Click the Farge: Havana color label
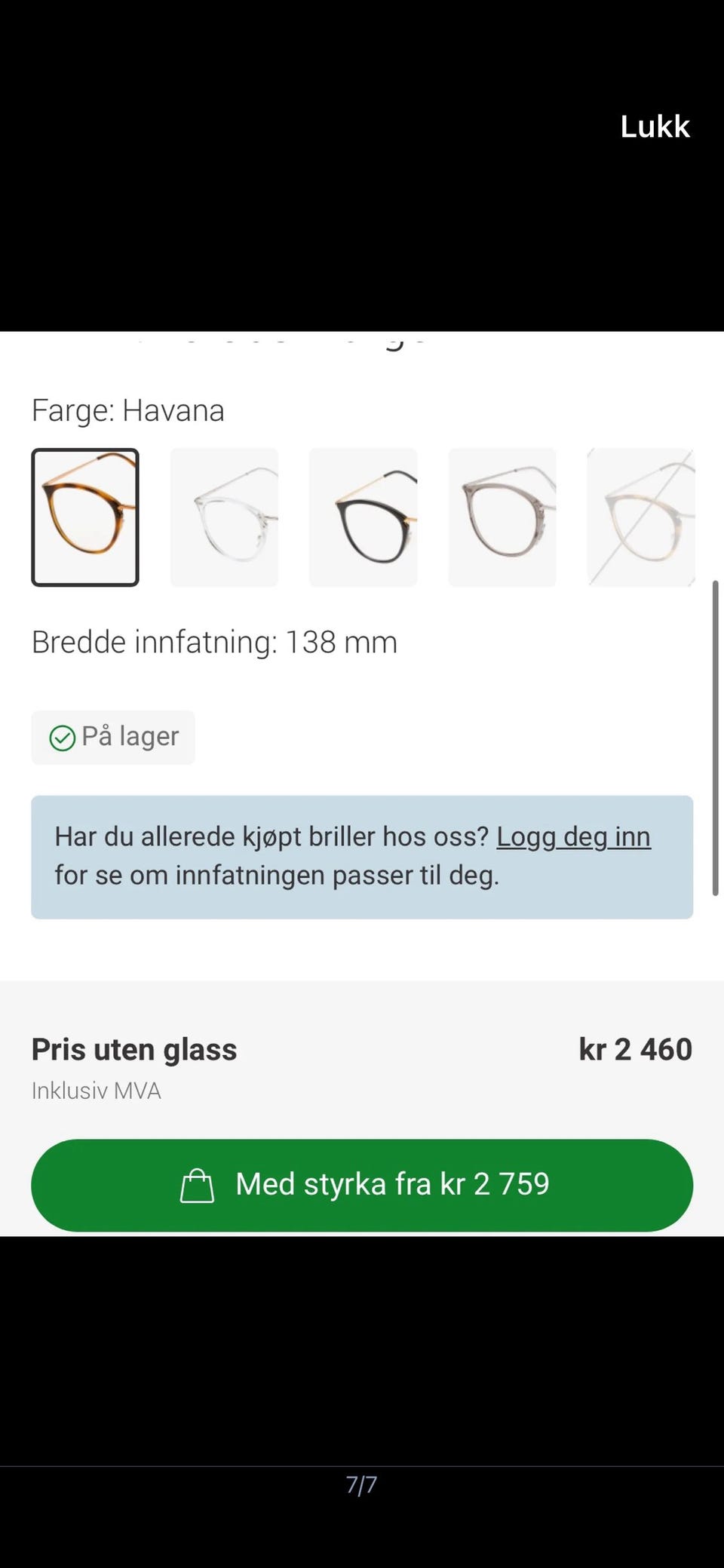 coord(127,410)
